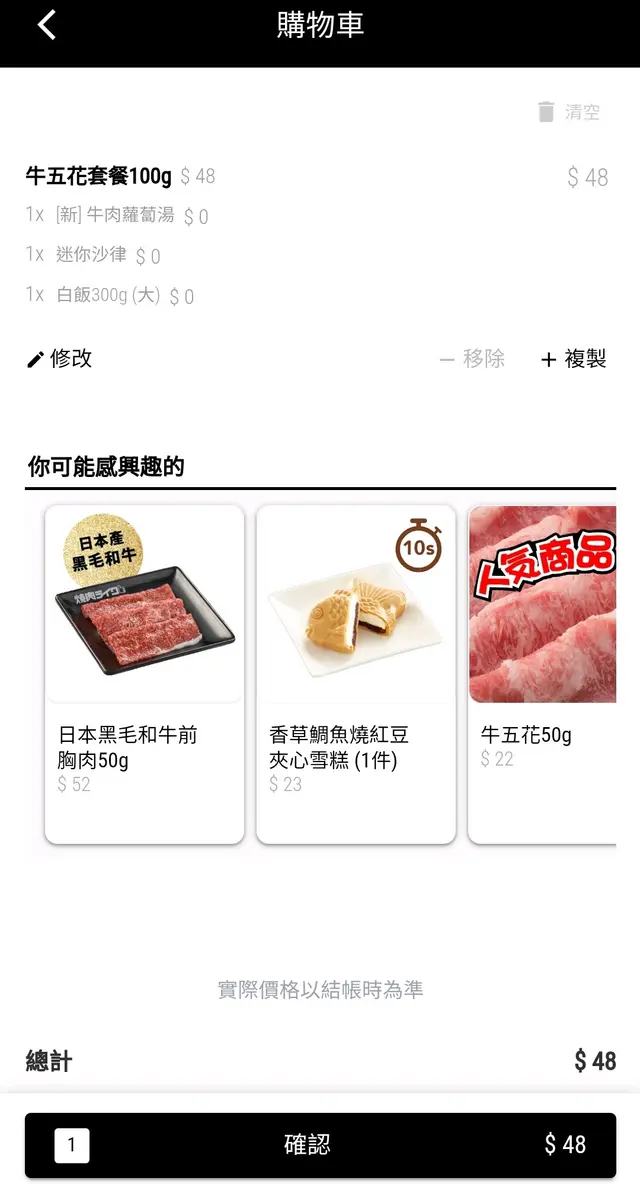
Task: Confirm the order with 確認
Action: tap(320, 1145)
